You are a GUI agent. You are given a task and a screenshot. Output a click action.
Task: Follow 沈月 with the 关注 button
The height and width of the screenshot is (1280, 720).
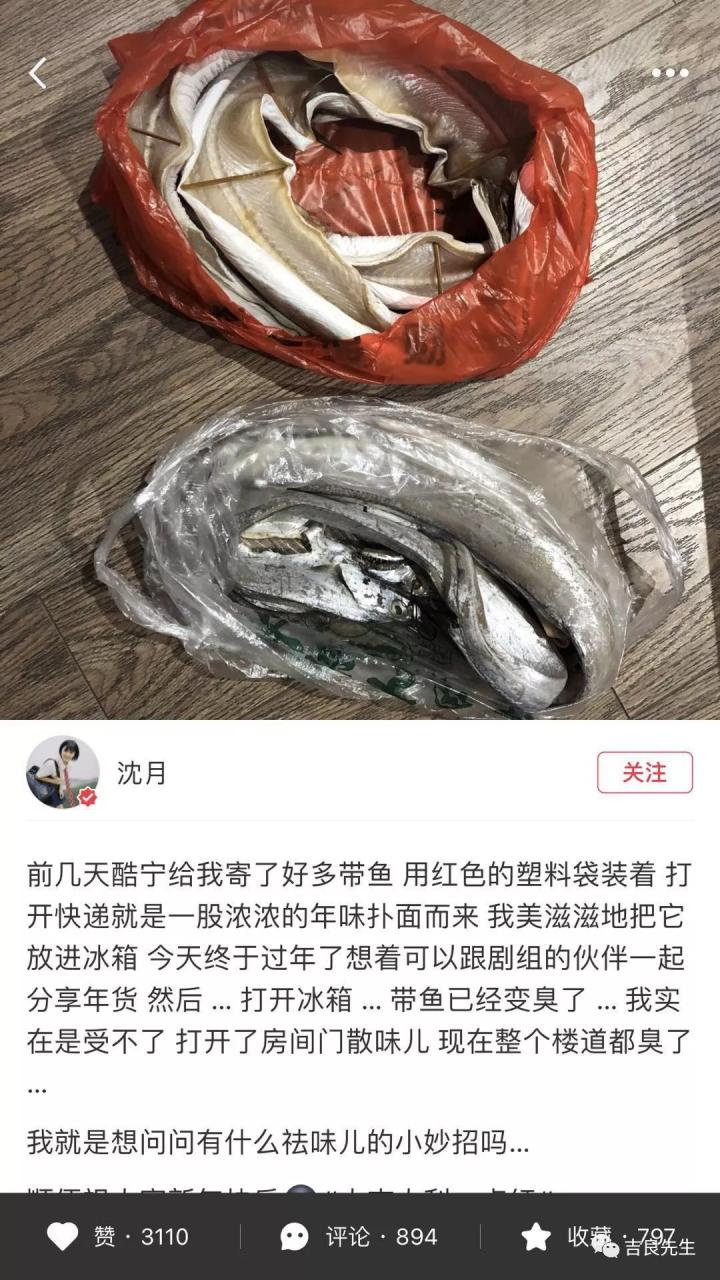[644, 772]
